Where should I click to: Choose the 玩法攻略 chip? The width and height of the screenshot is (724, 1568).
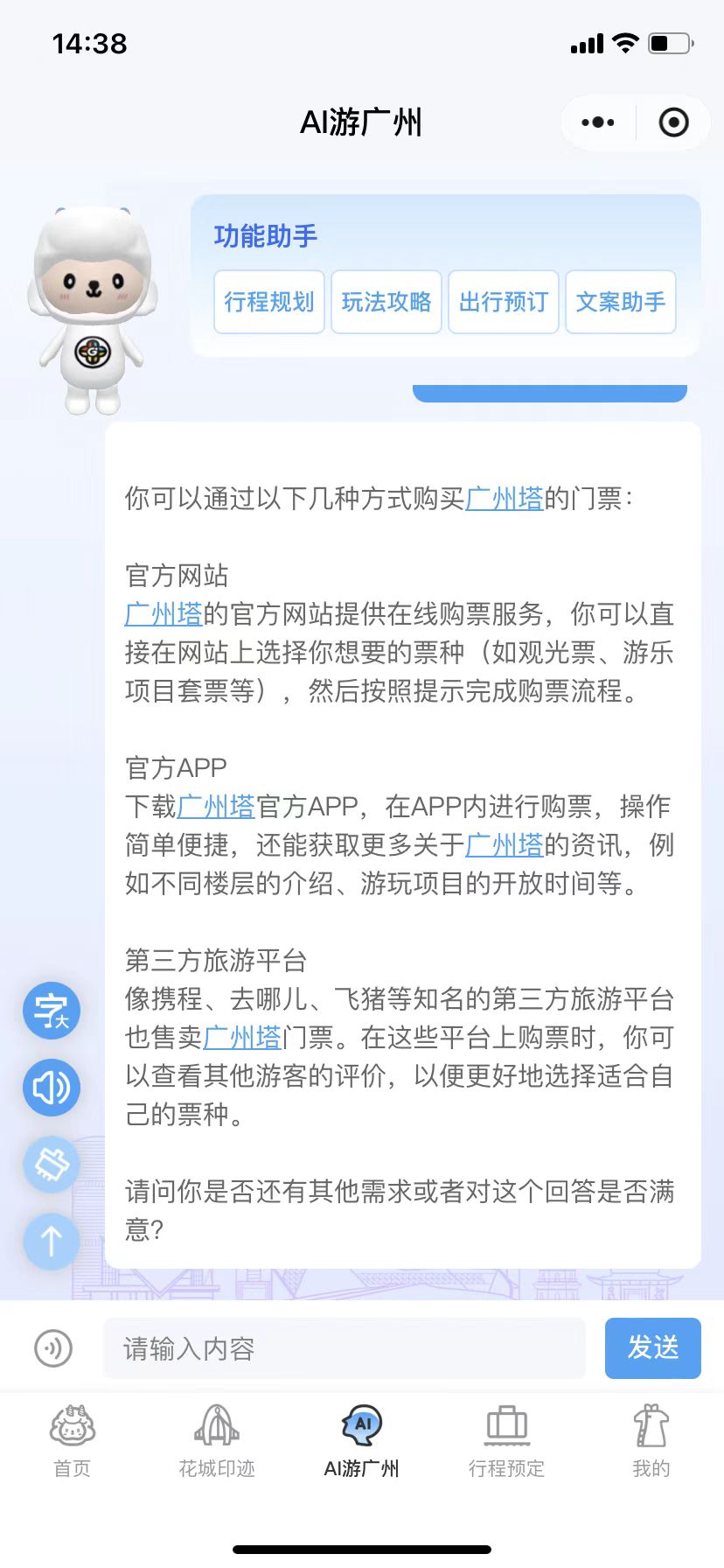coord(386,302)
